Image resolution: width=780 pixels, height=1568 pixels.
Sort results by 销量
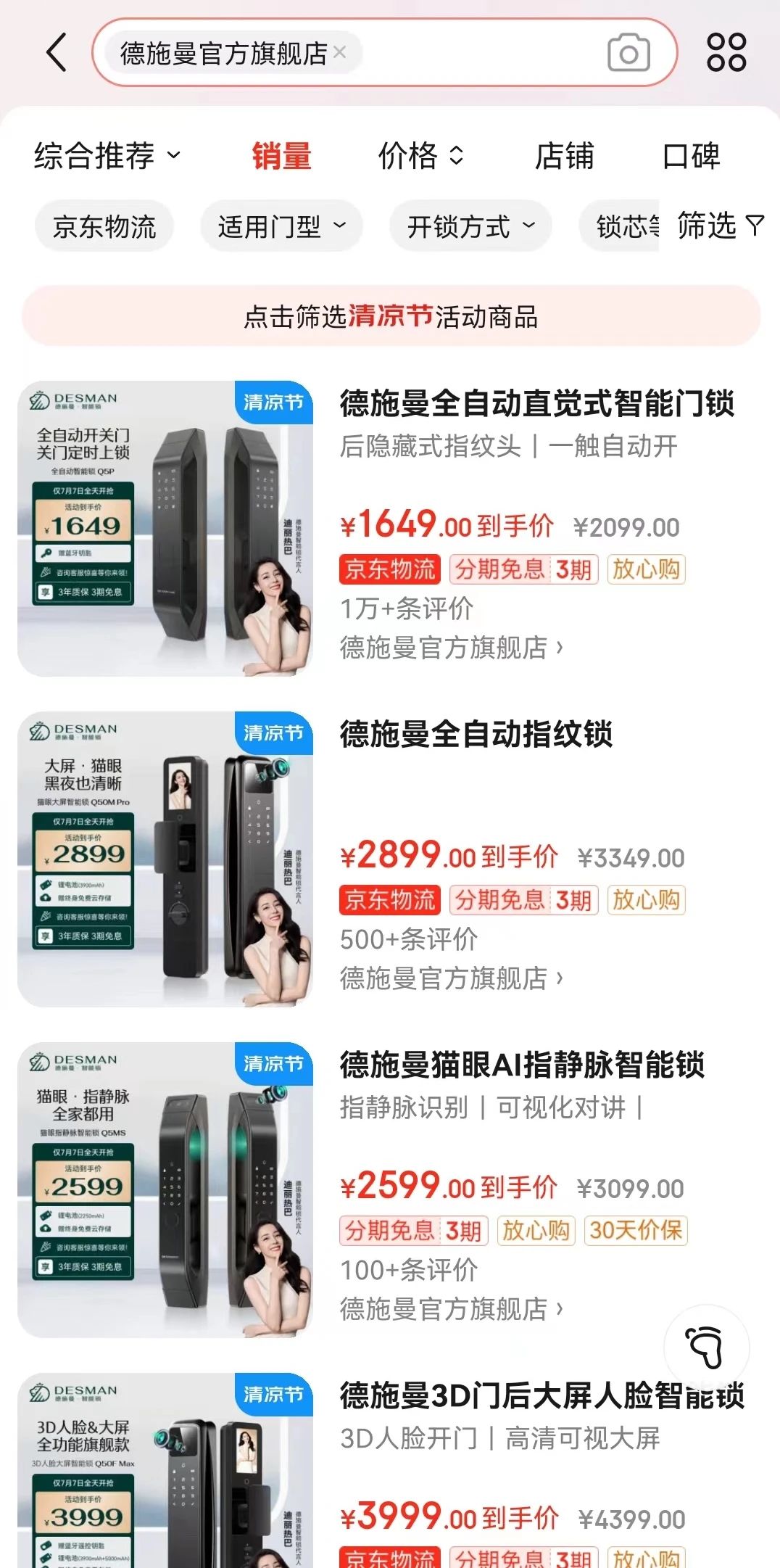click(281, 156)
